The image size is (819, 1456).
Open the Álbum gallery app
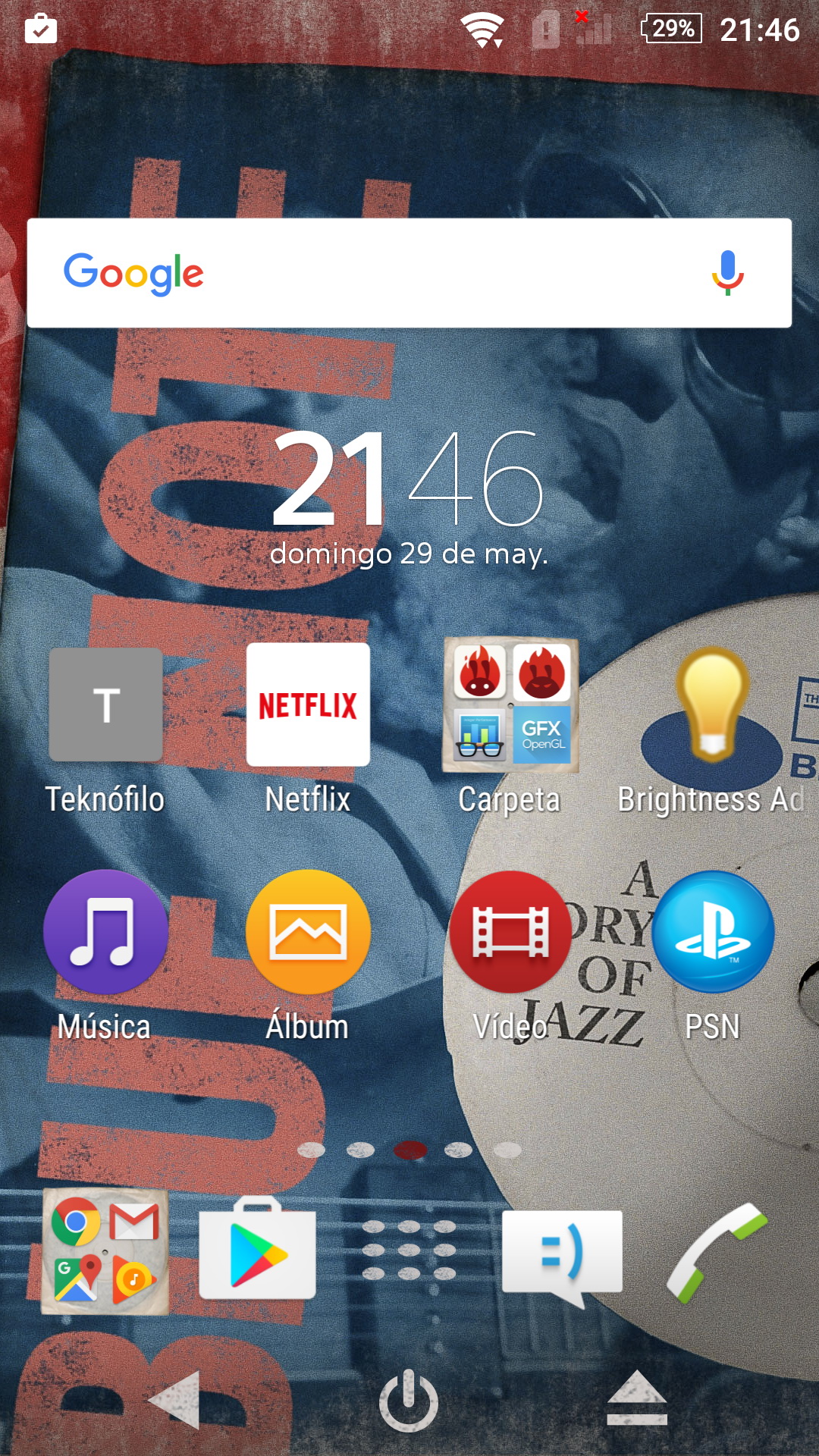[x=308, y=932]
